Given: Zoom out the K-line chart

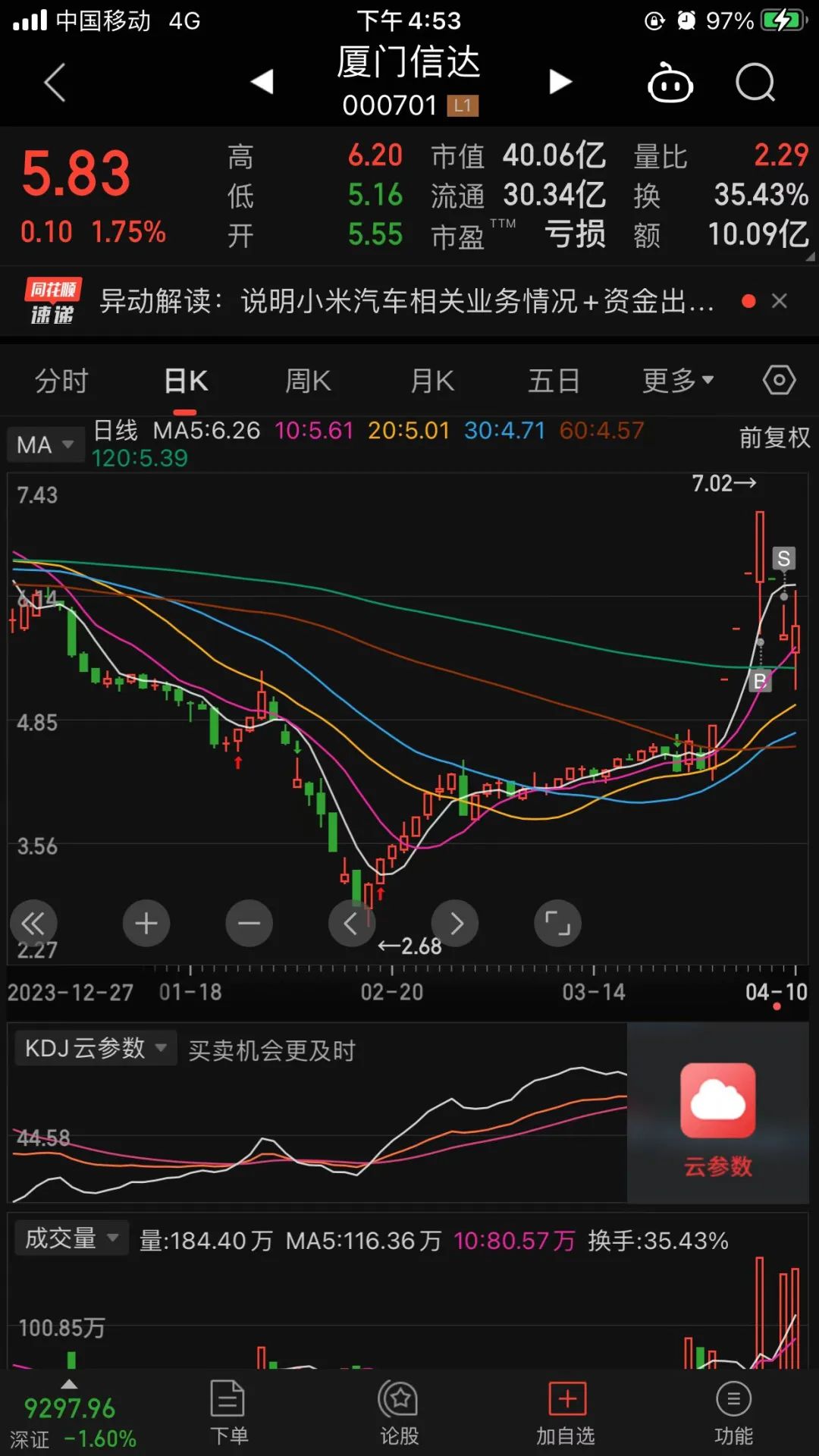Looking at the screenshot, I should pos(249,923).
